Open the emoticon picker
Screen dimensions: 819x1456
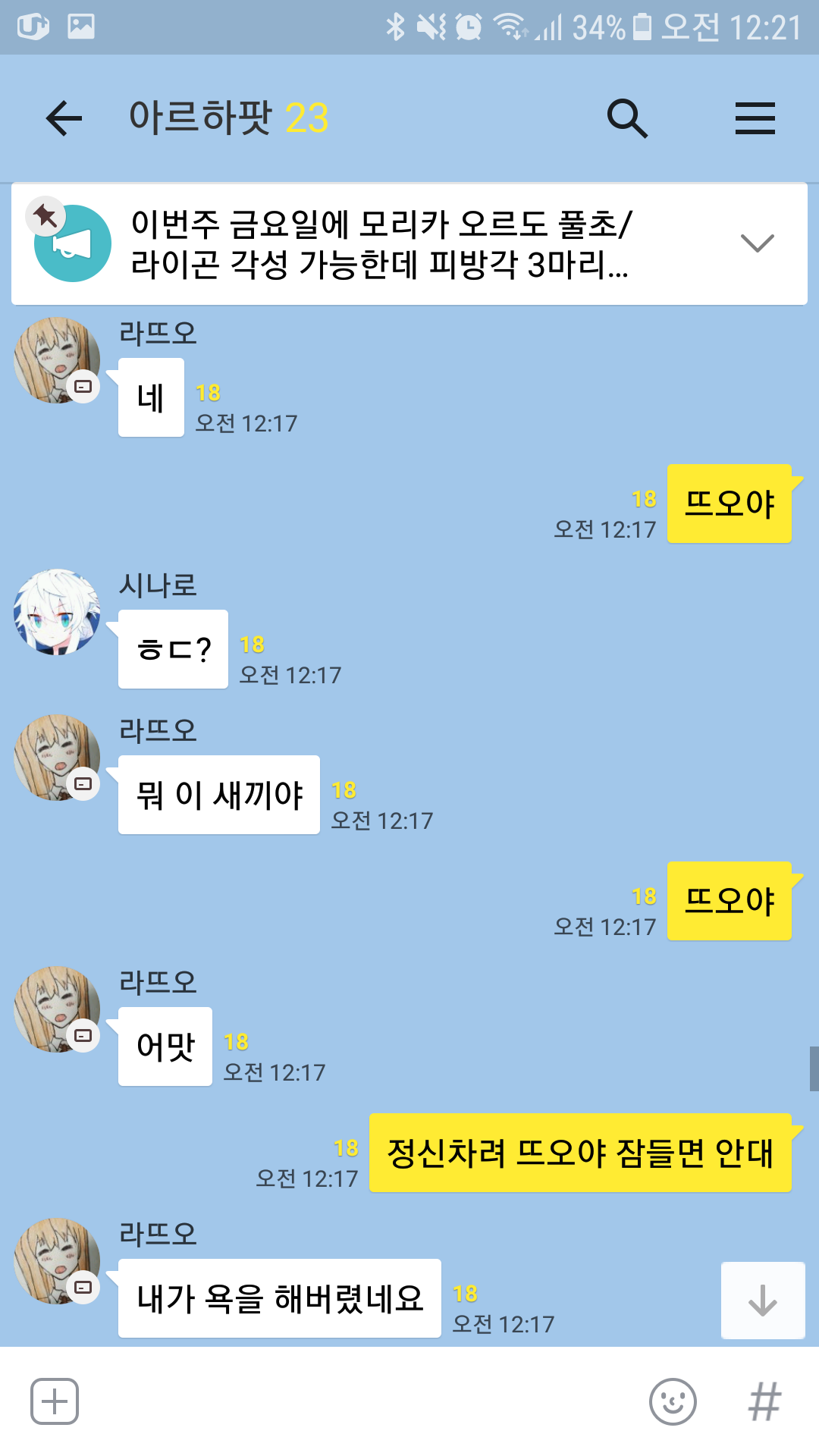(x=673, y=1401)
